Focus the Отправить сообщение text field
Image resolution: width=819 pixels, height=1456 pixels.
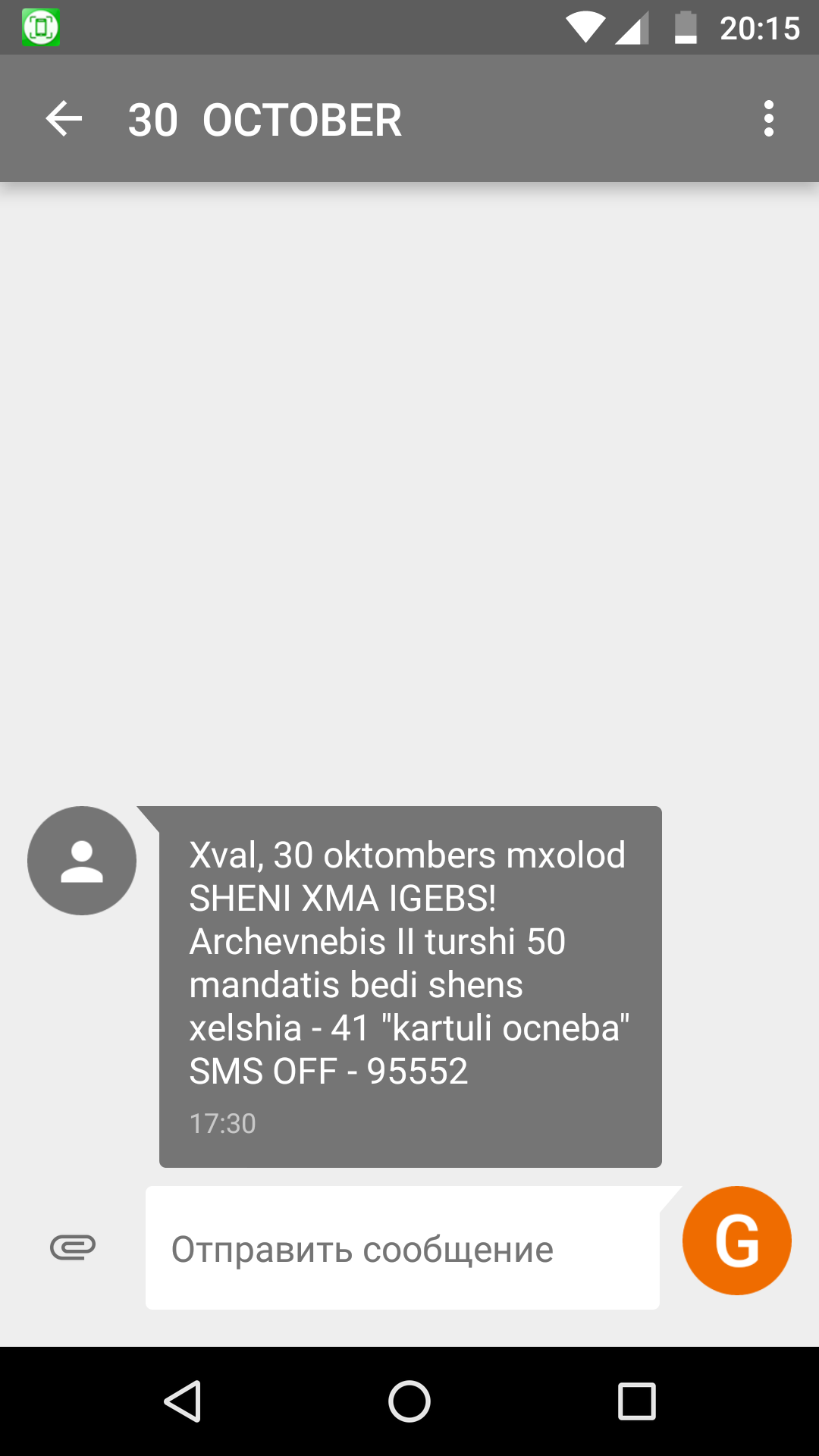coord(402,1249)
